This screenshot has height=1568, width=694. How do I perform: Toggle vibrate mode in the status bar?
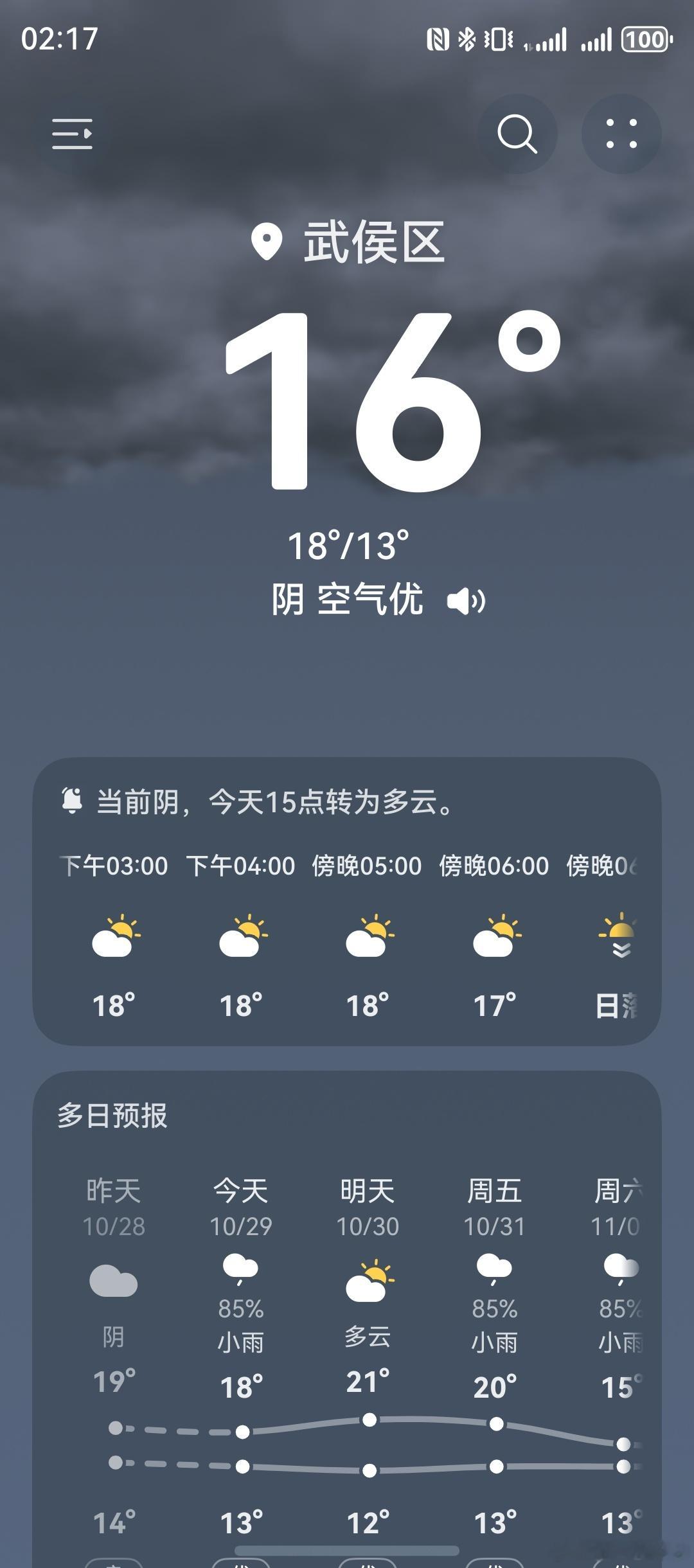[498, 39]
